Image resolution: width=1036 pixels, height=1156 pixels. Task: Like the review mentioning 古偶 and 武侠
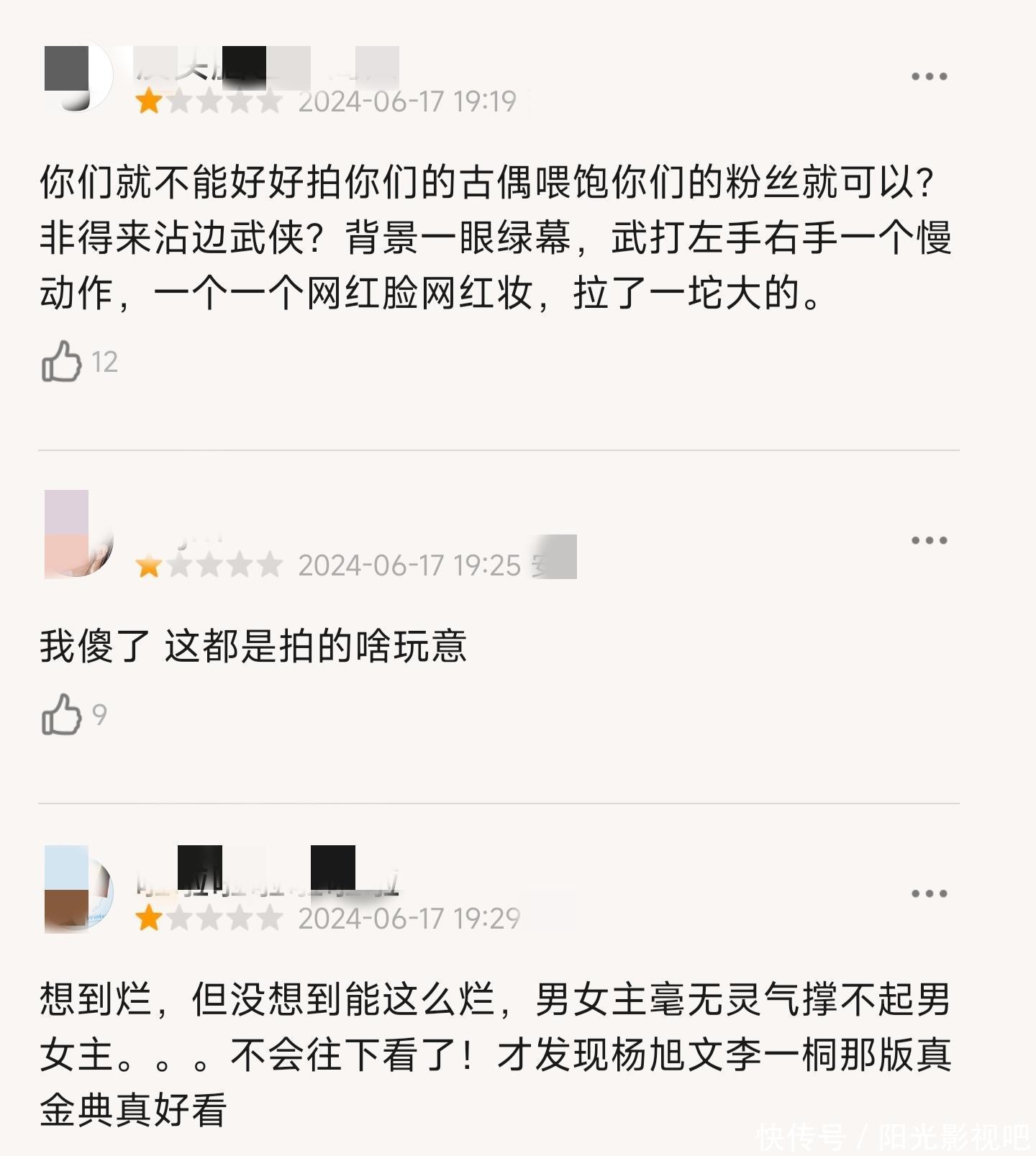(62, 361)
